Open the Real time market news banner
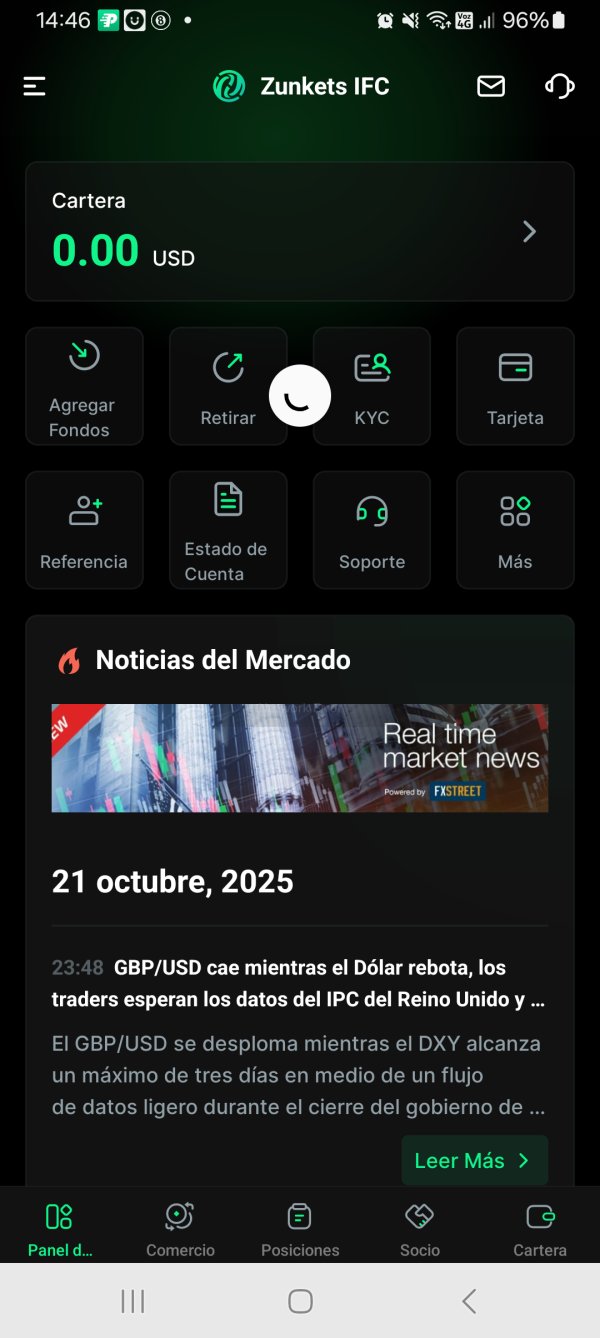 point(300,758)
